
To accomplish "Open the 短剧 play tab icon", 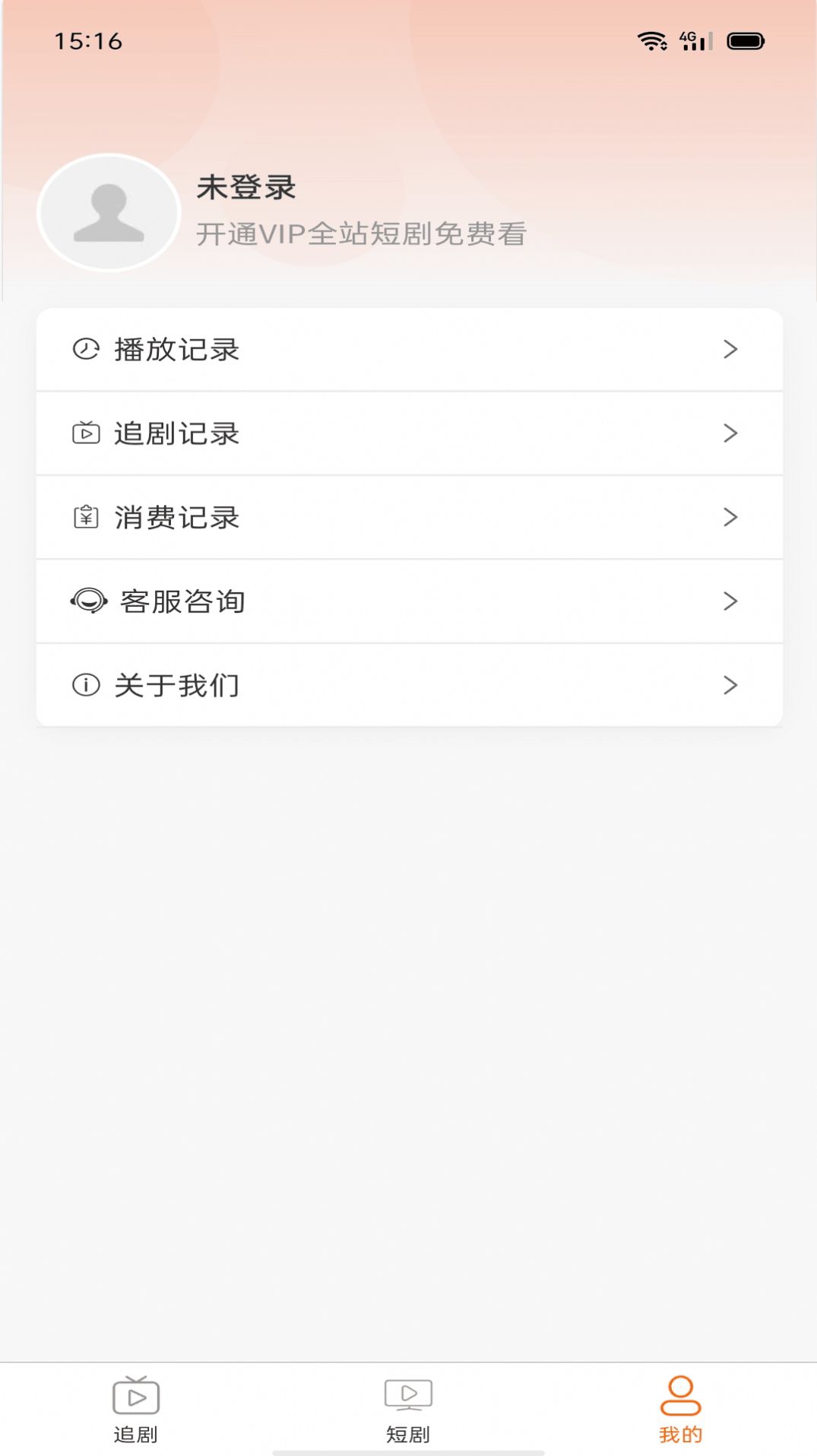I will [x=408, y=1396].
